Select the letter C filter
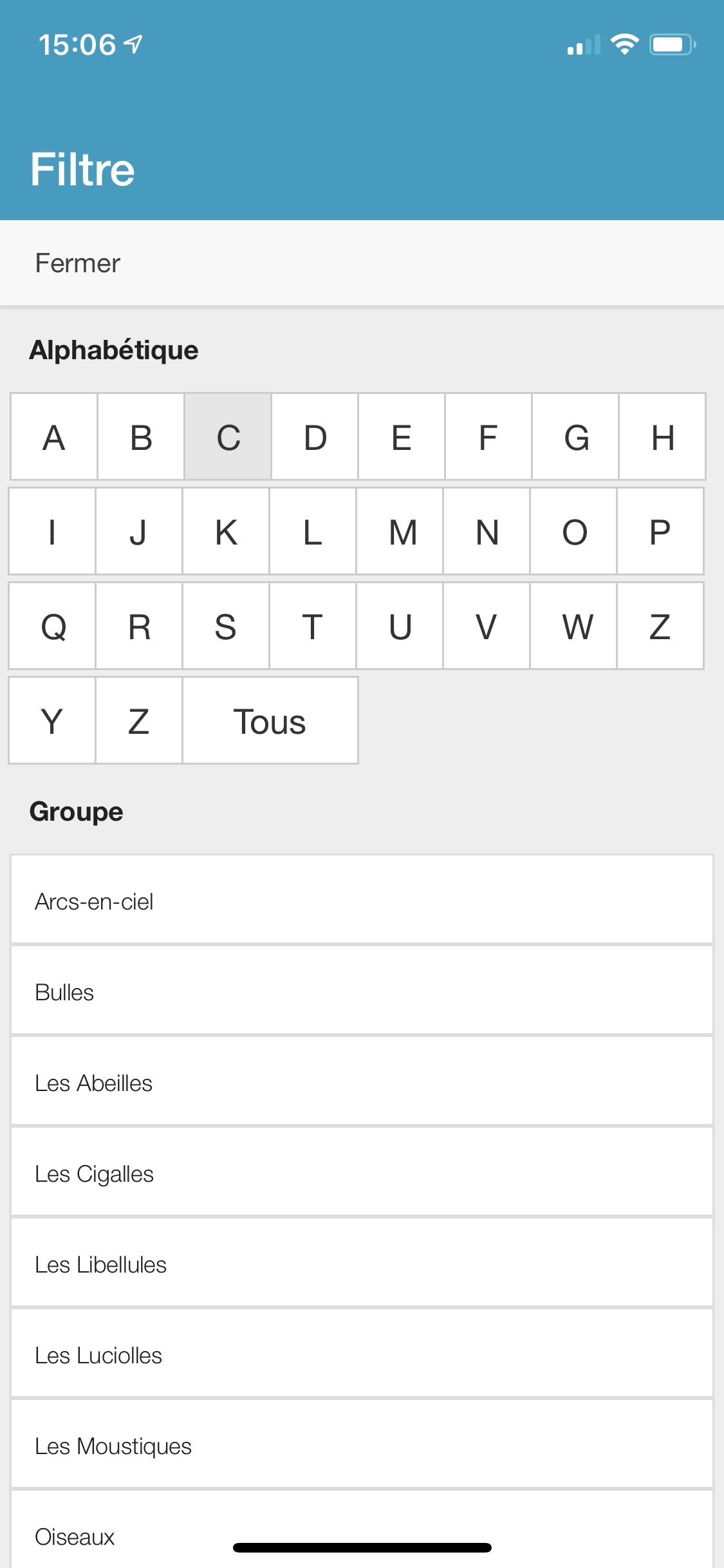The image size is (724, 1568). tap(228, 437)
